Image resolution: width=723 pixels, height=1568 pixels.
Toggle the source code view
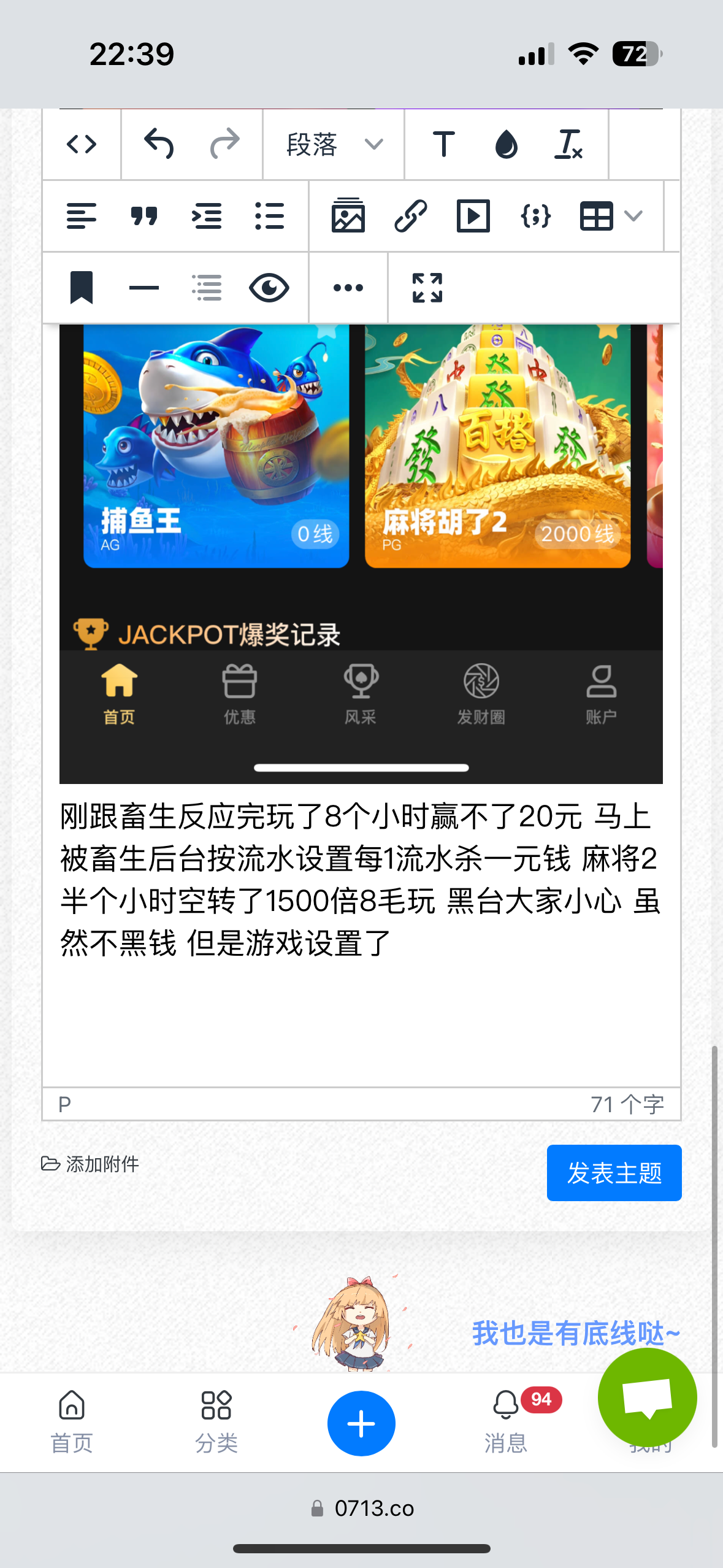(82, 145)
